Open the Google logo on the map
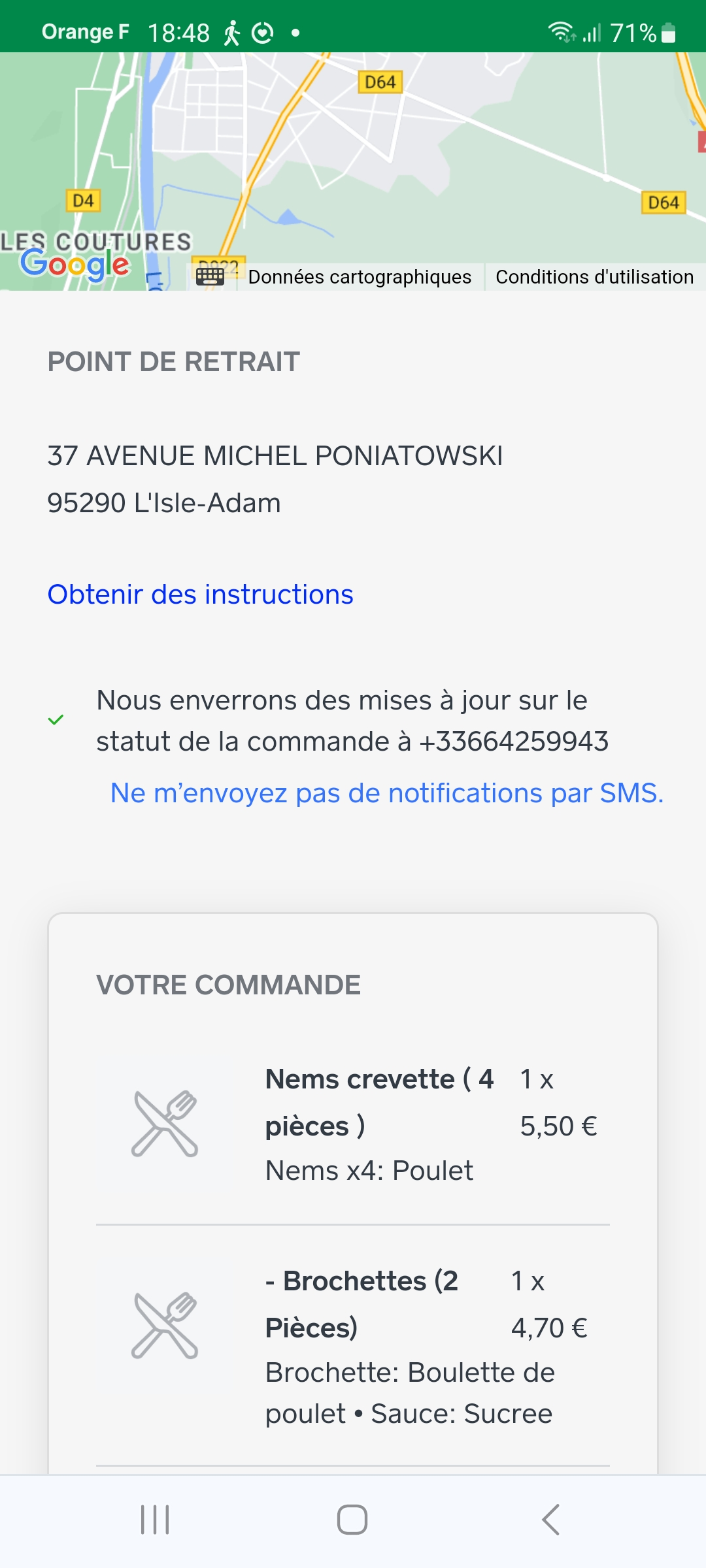The width and height of the screenshot is (706, 1568). (75, 265)
